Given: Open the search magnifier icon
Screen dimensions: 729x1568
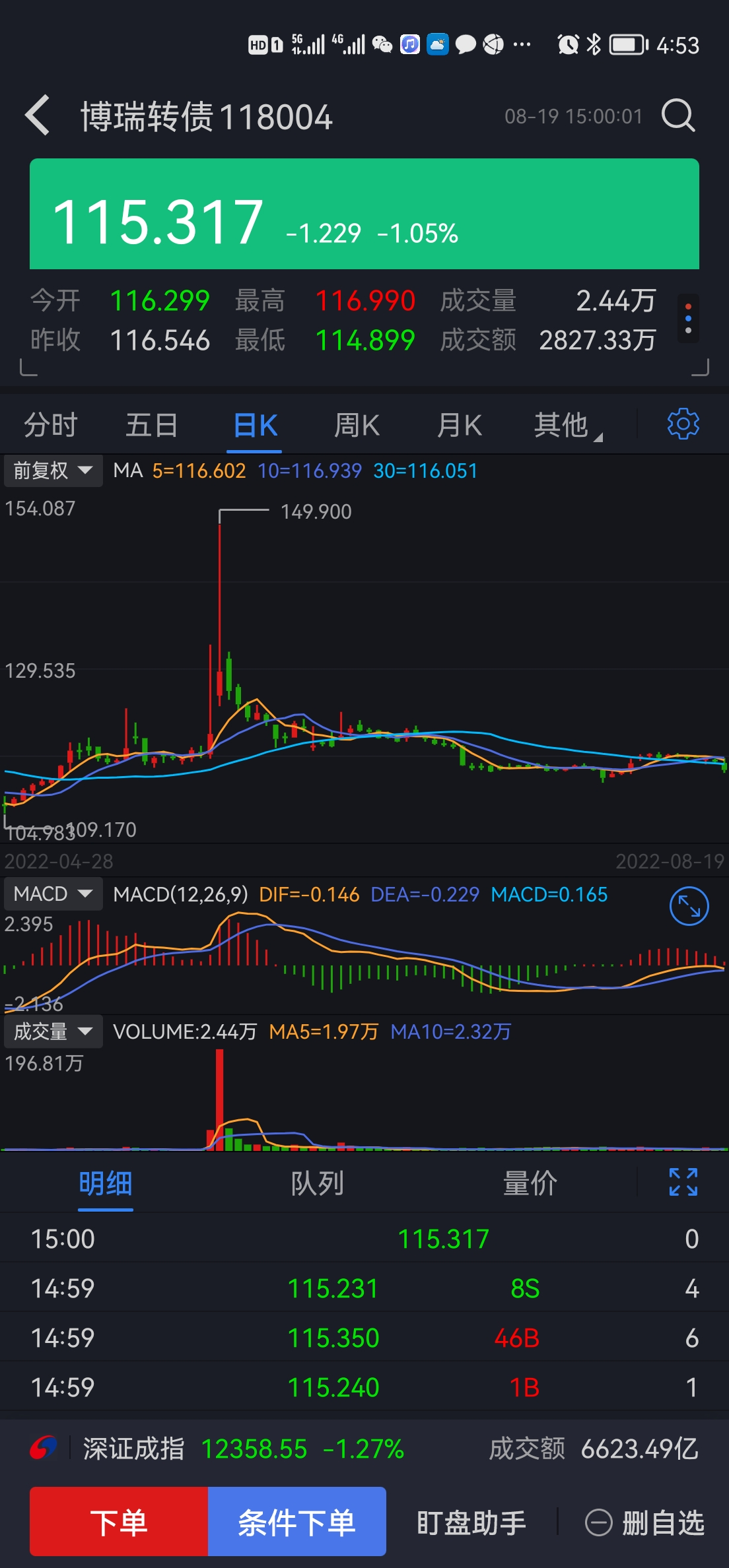Looking at the screenshot, I should tap(678, 116).
